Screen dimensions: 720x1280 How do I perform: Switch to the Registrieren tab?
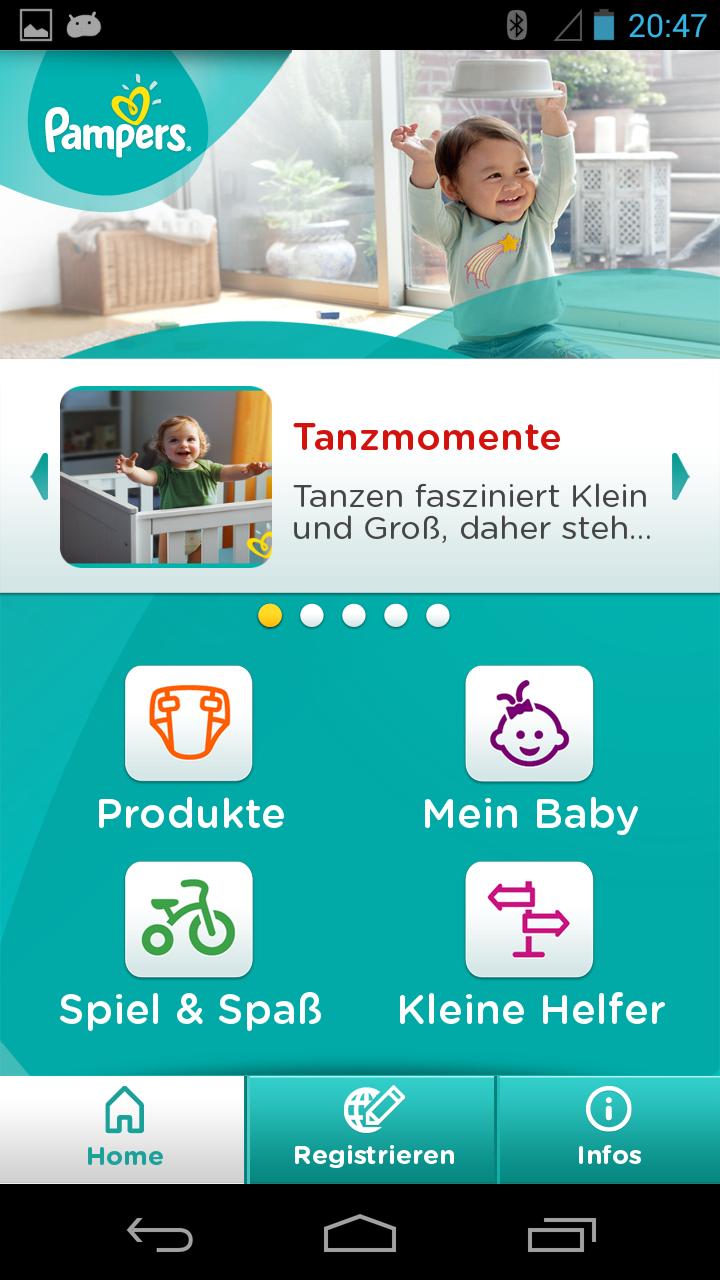(x=373, y=1130)
